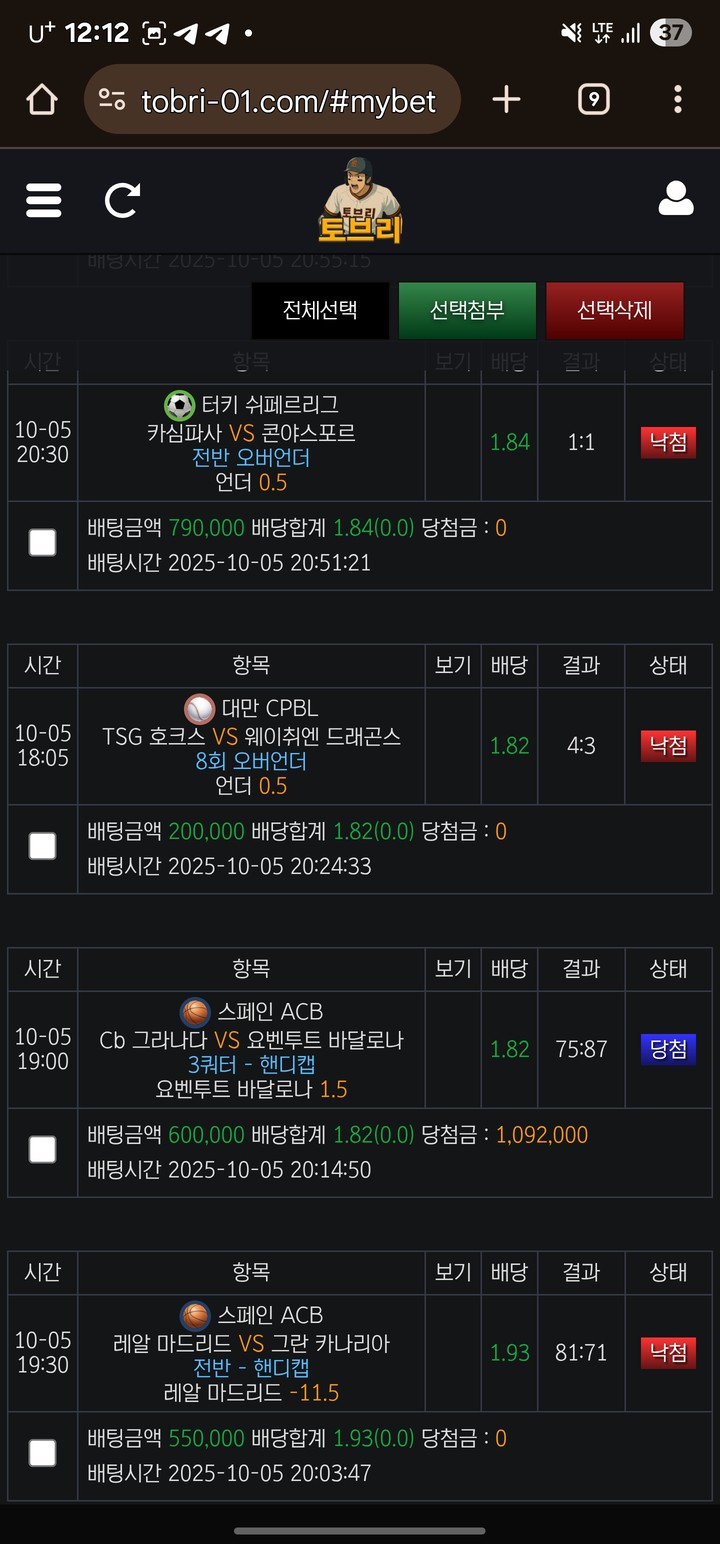
Task: Open the browser overflow menu
Action: pyautogui.click(x=678, y=99)
